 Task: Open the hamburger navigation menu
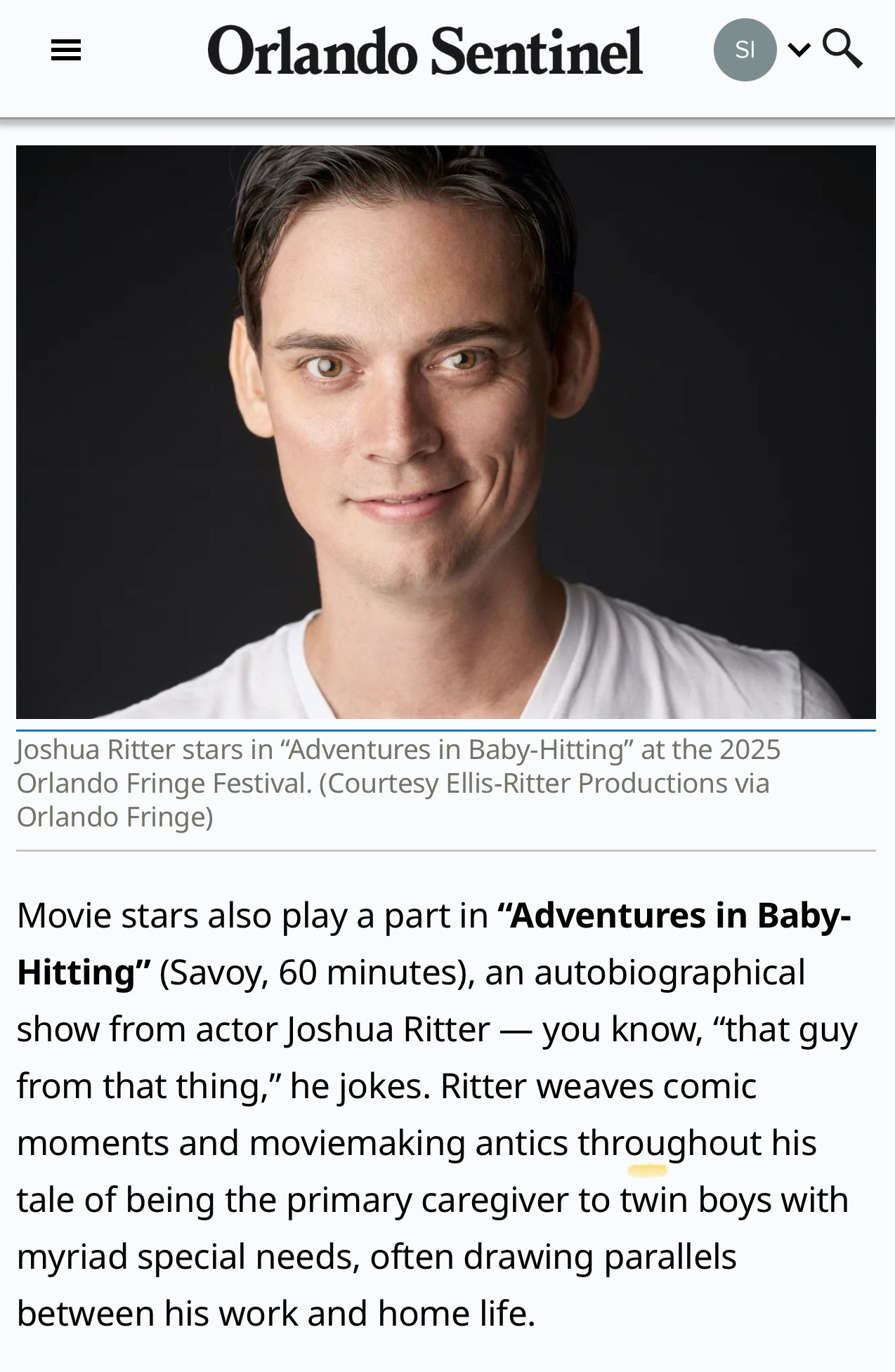66,51
